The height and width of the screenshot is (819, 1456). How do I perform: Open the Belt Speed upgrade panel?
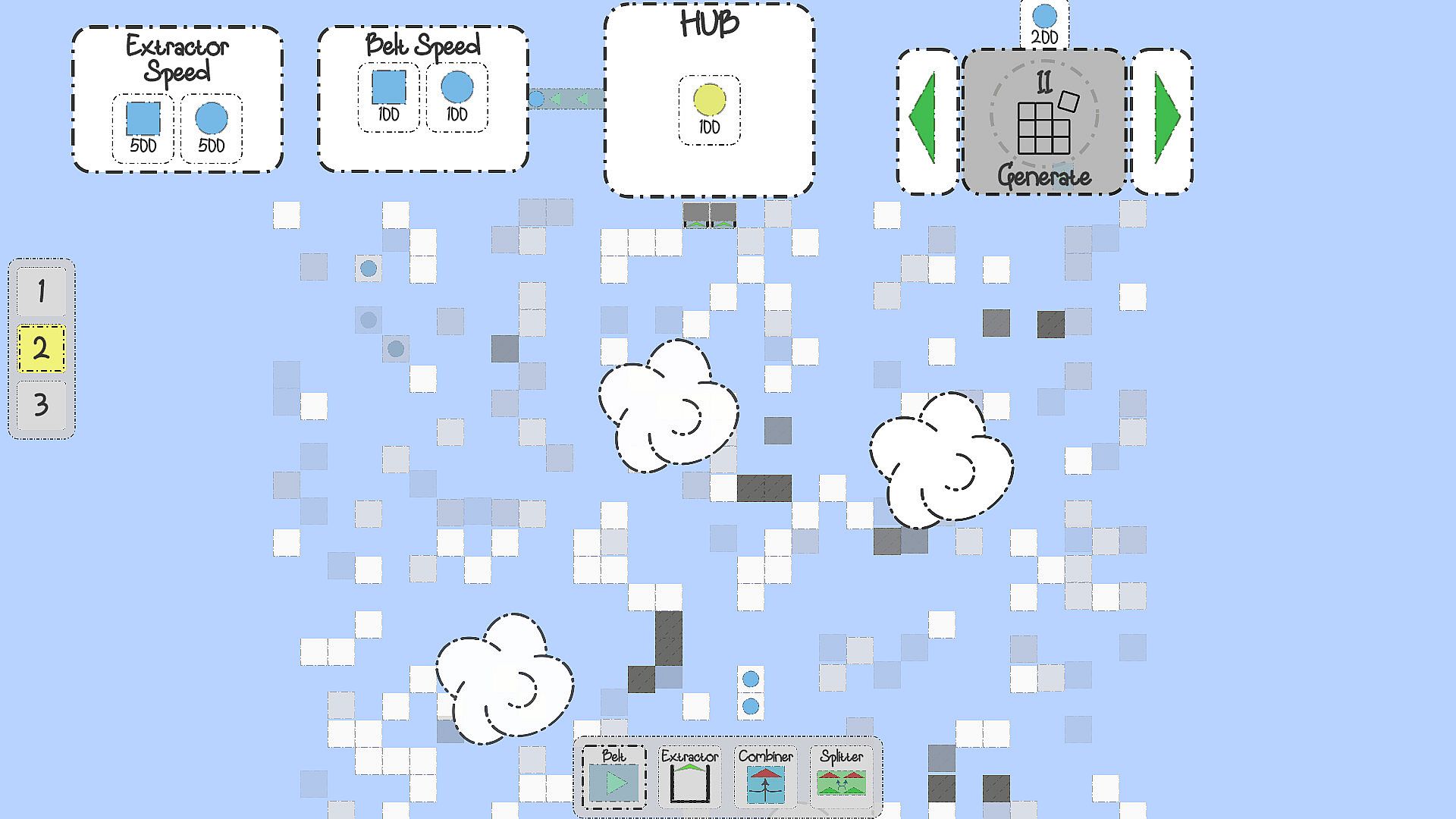tap(422, 99)
